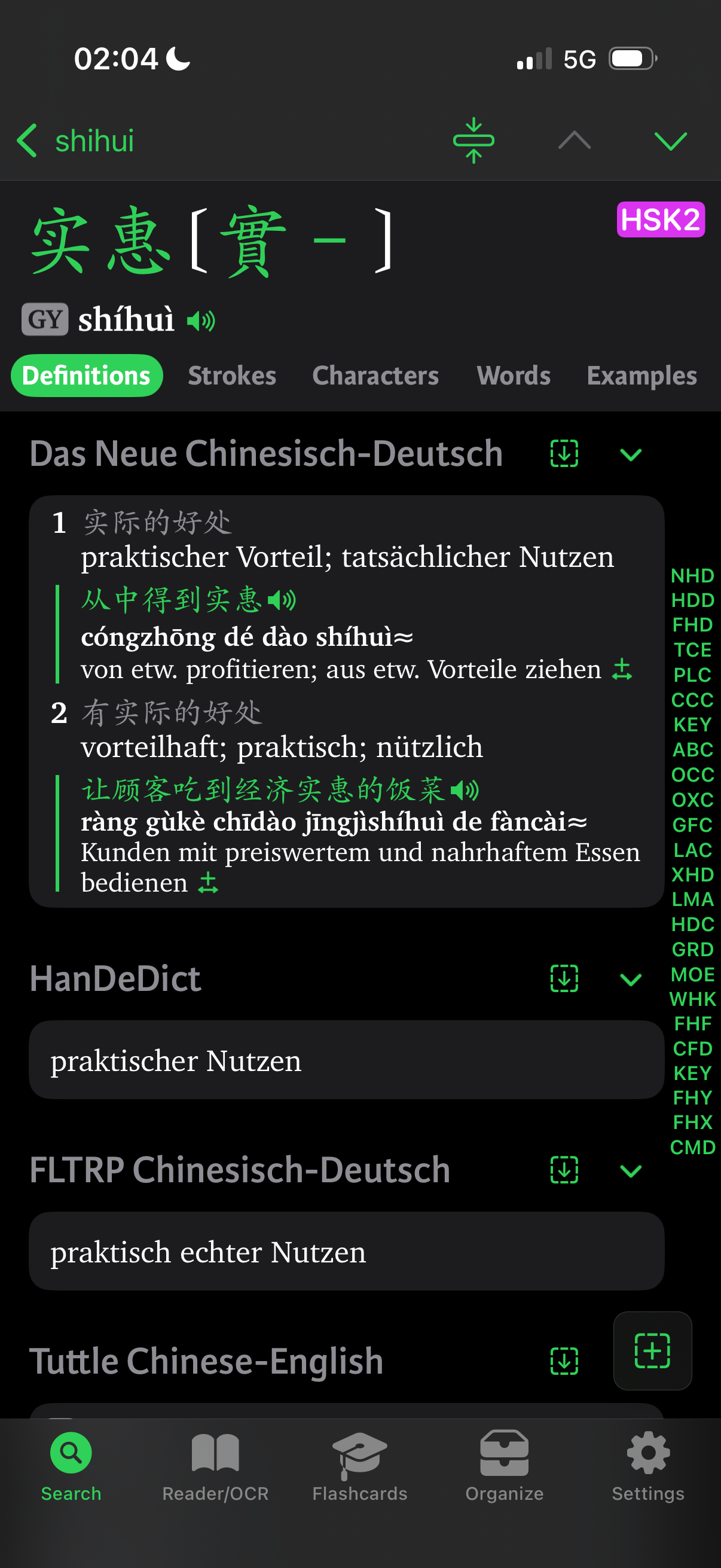Play audio pronunciation of shíhuì

201,321
